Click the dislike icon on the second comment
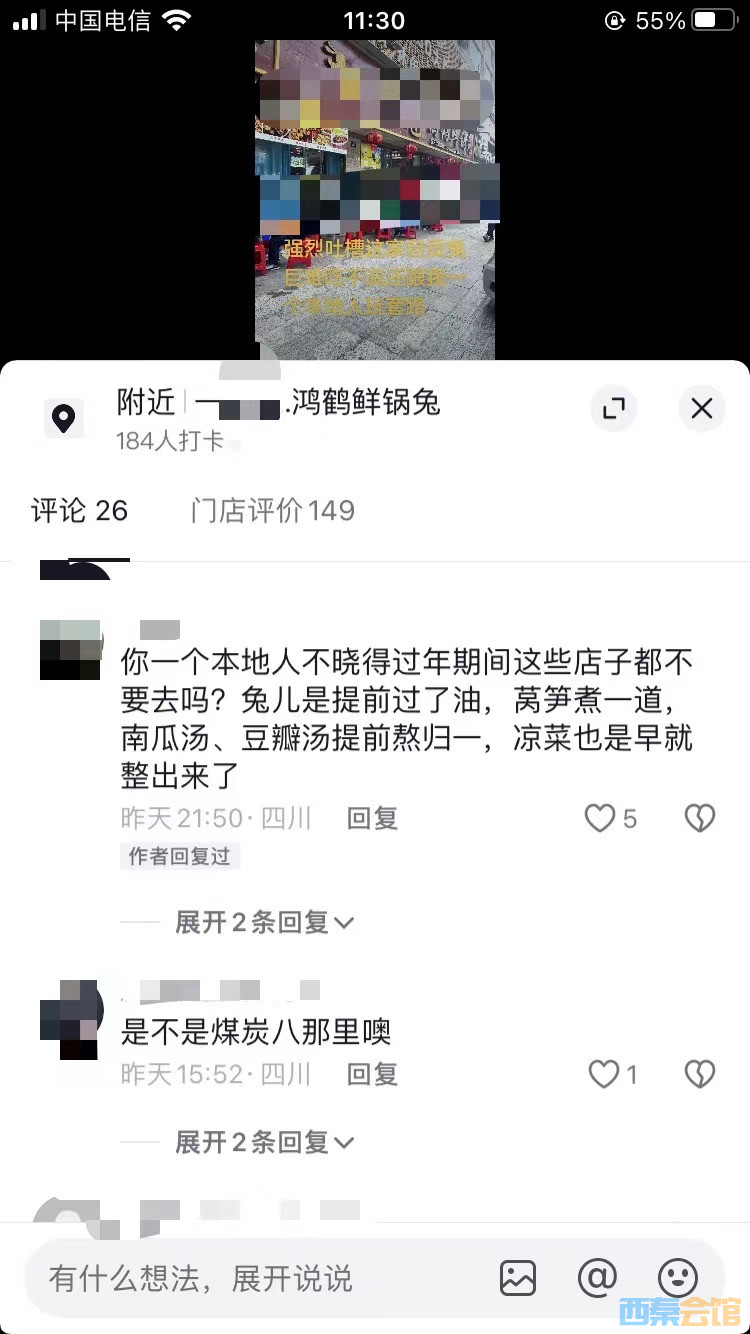 (x=700, y=1075)
